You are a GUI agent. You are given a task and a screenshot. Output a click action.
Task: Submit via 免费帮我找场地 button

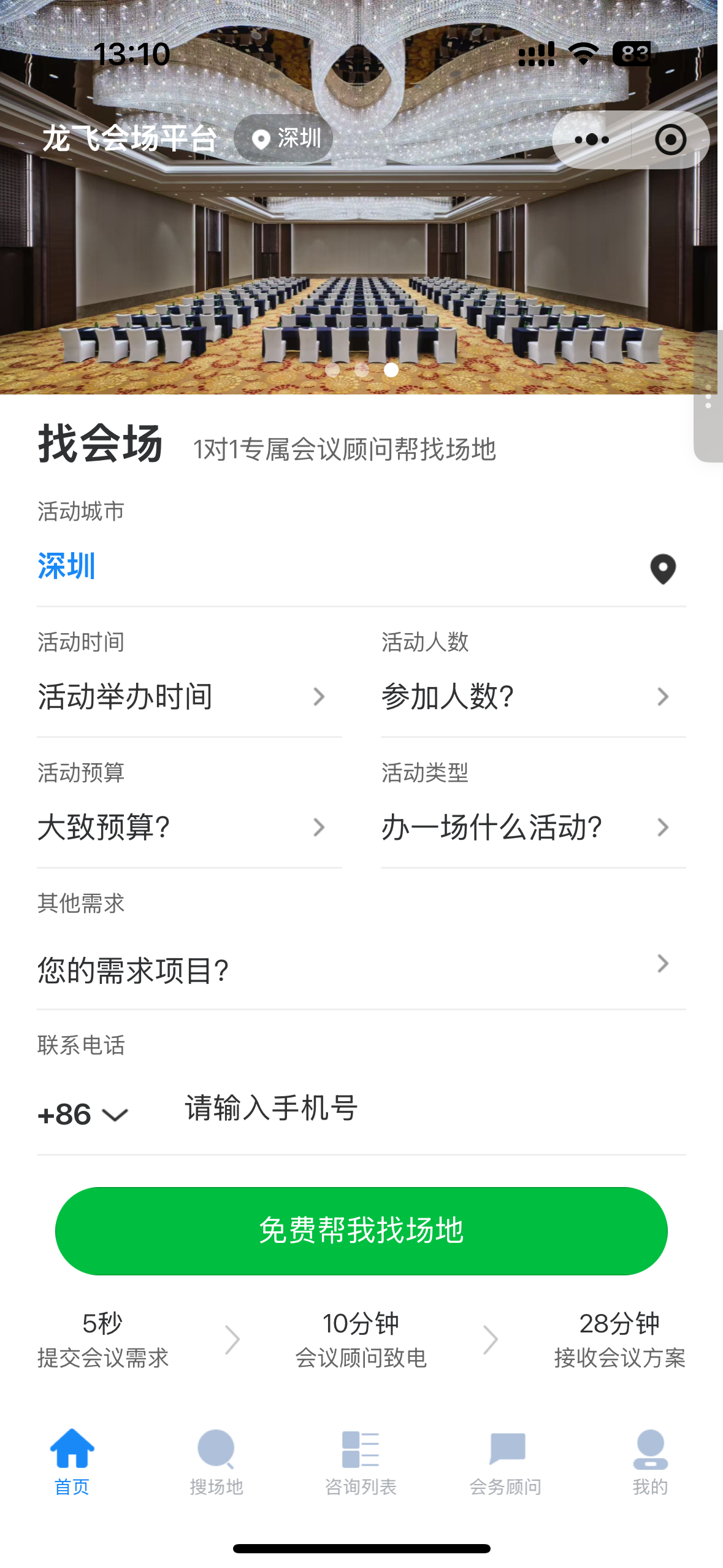361,1231
